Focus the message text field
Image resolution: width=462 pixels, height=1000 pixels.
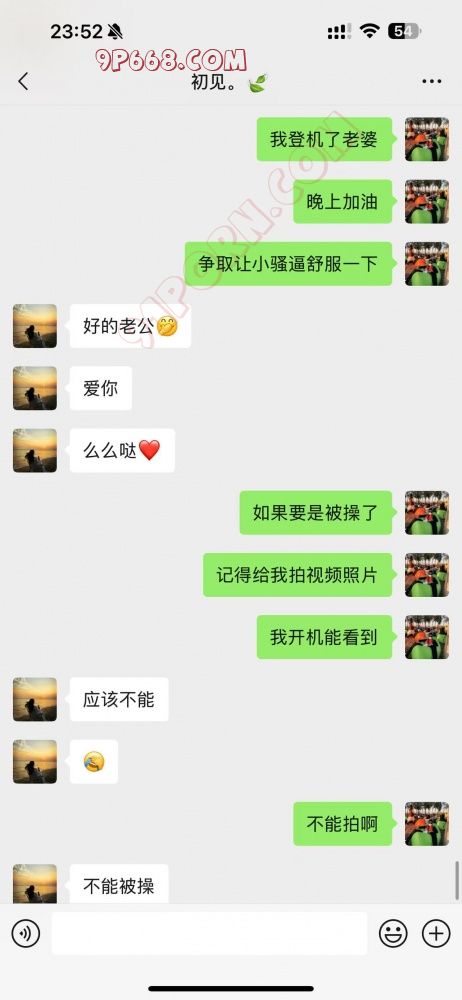coord(209,934)
